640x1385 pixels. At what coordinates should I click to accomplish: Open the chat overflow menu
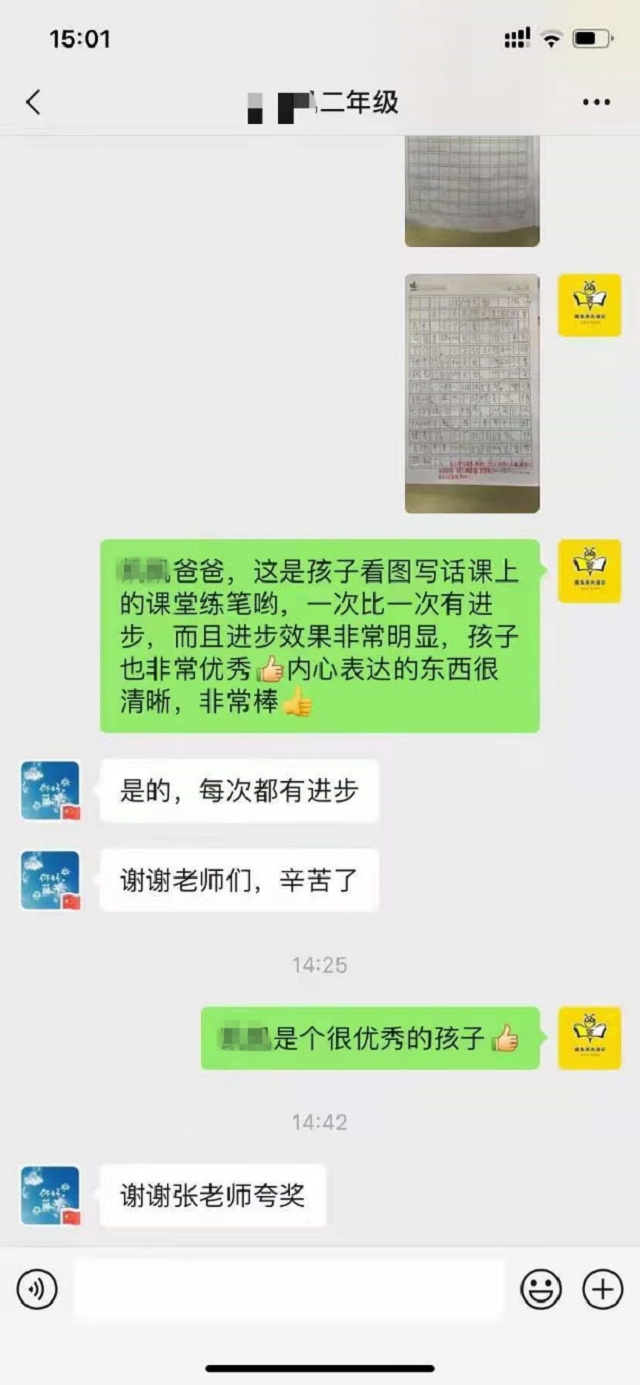(596, 102)
